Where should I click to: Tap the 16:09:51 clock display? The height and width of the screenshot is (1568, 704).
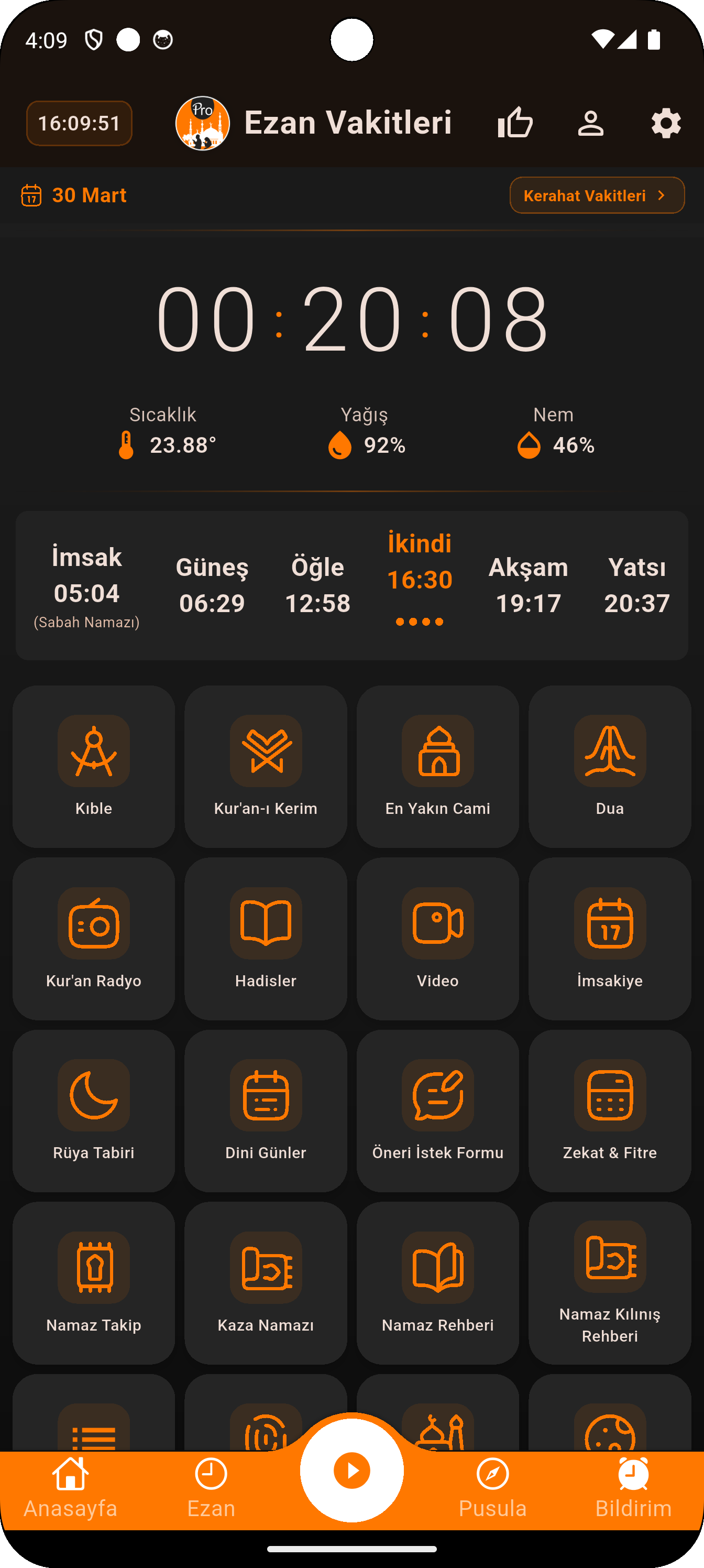point(79,124)
